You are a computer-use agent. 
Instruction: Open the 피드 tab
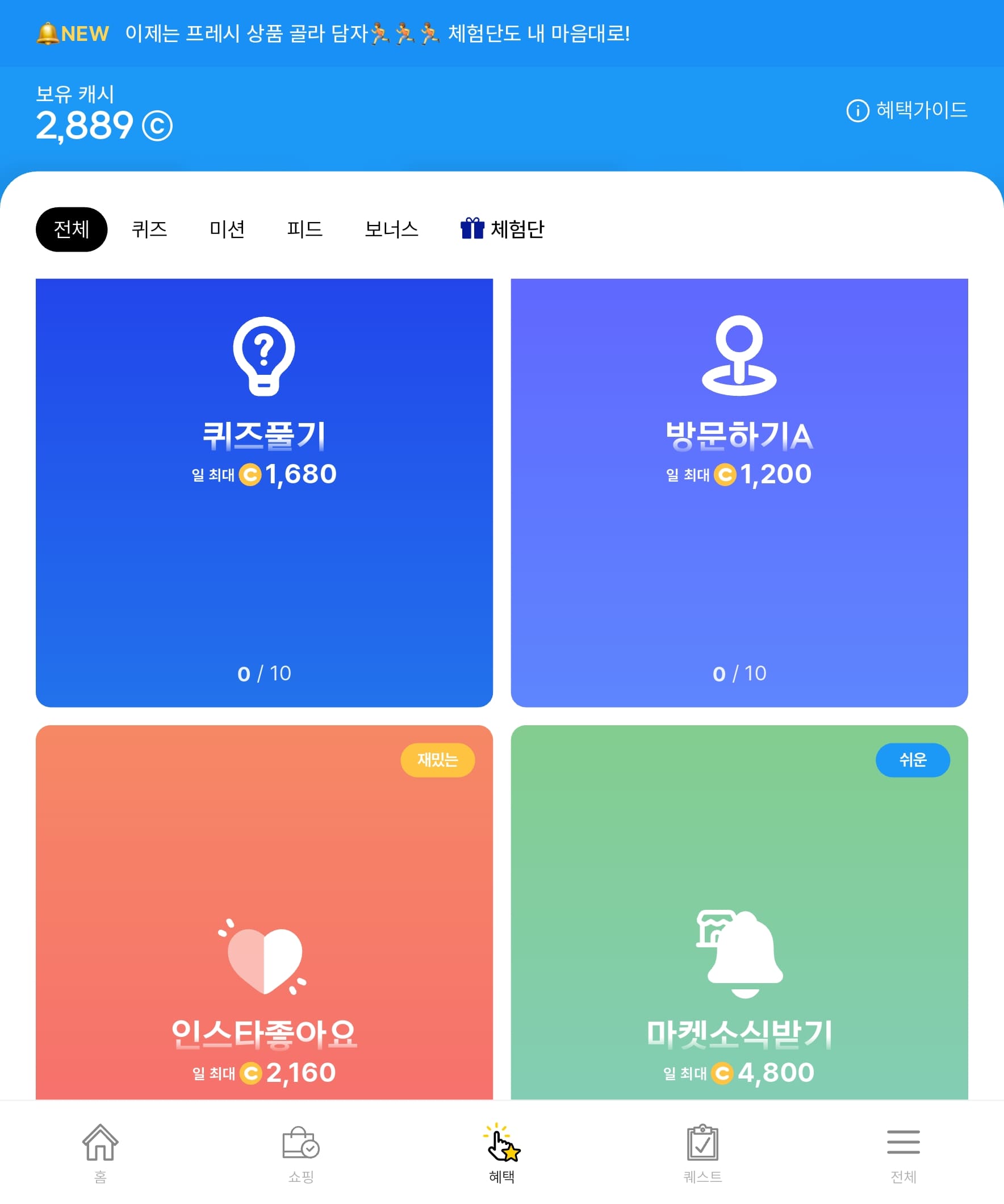(304, 228)
